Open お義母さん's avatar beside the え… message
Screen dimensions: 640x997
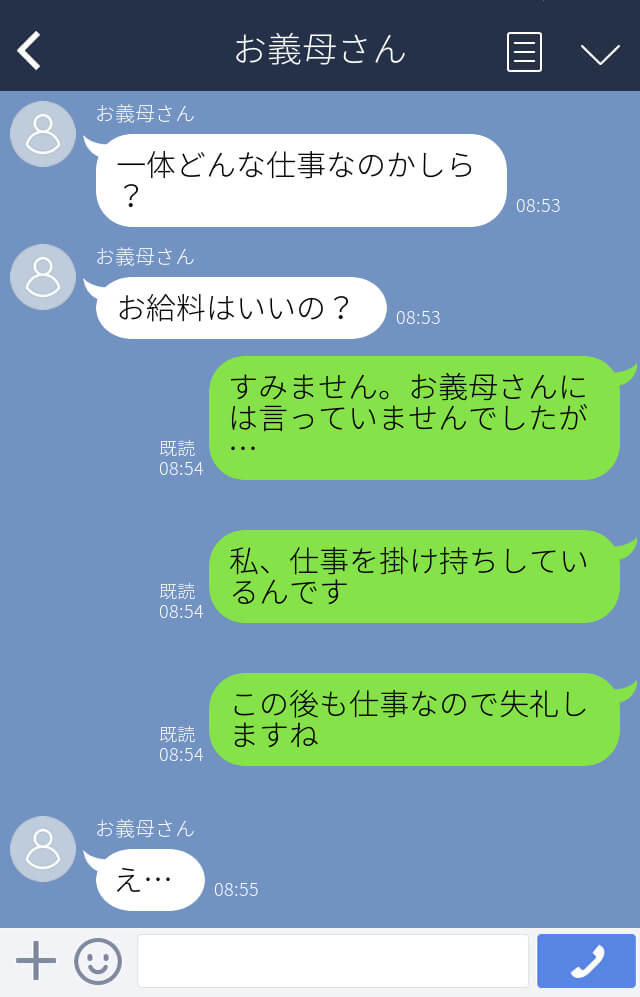[43, 849]
